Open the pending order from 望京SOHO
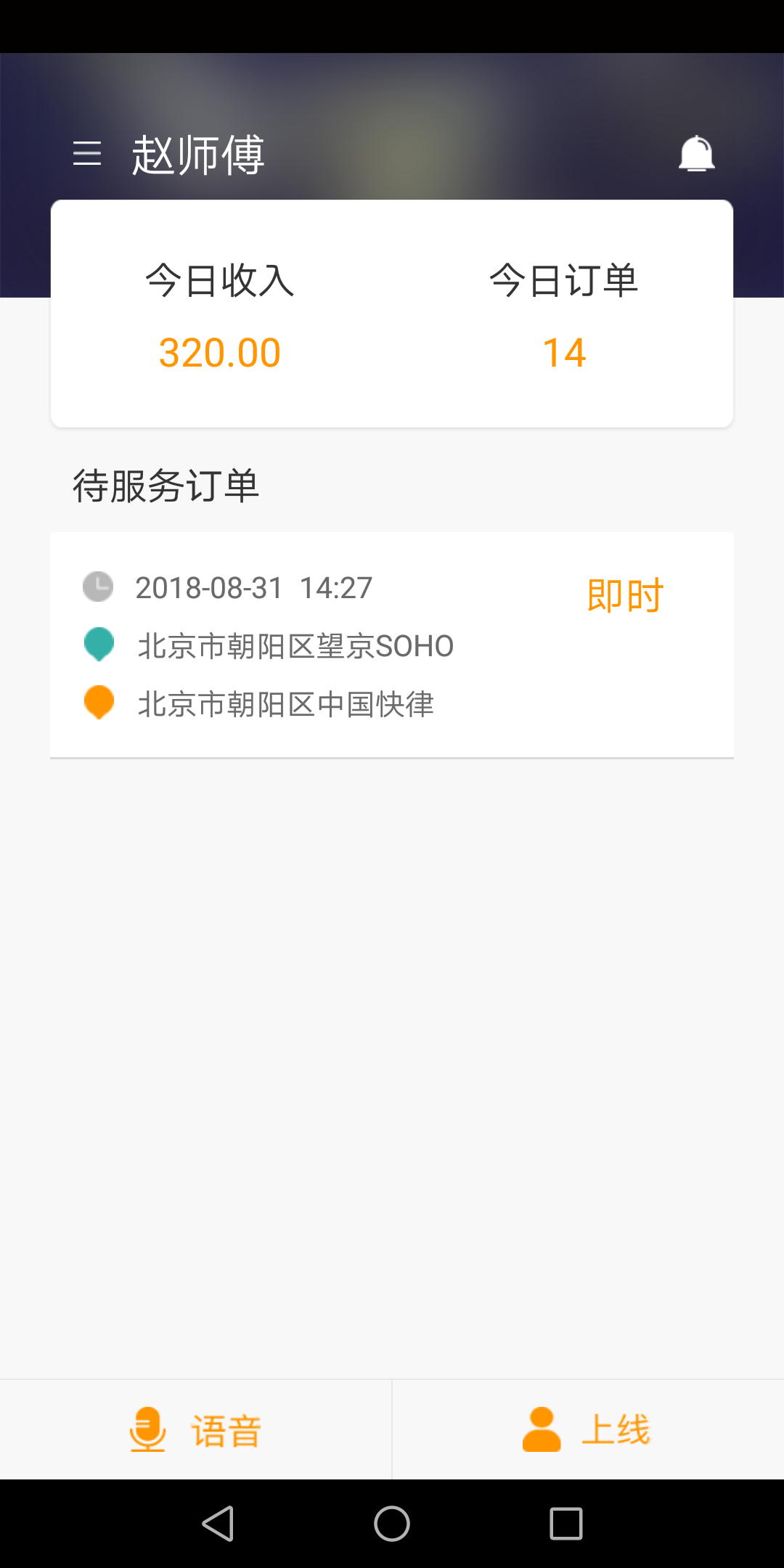The height and width of the screenshot is (1568, 784). pos(392,645)
